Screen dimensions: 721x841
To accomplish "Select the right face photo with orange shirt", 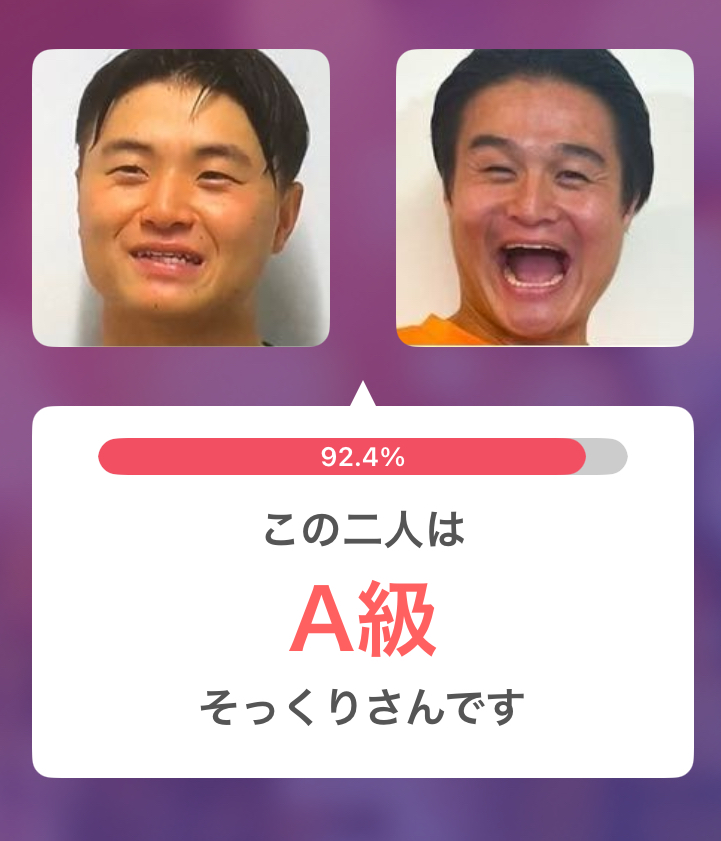I will click(x=544, y=198).
